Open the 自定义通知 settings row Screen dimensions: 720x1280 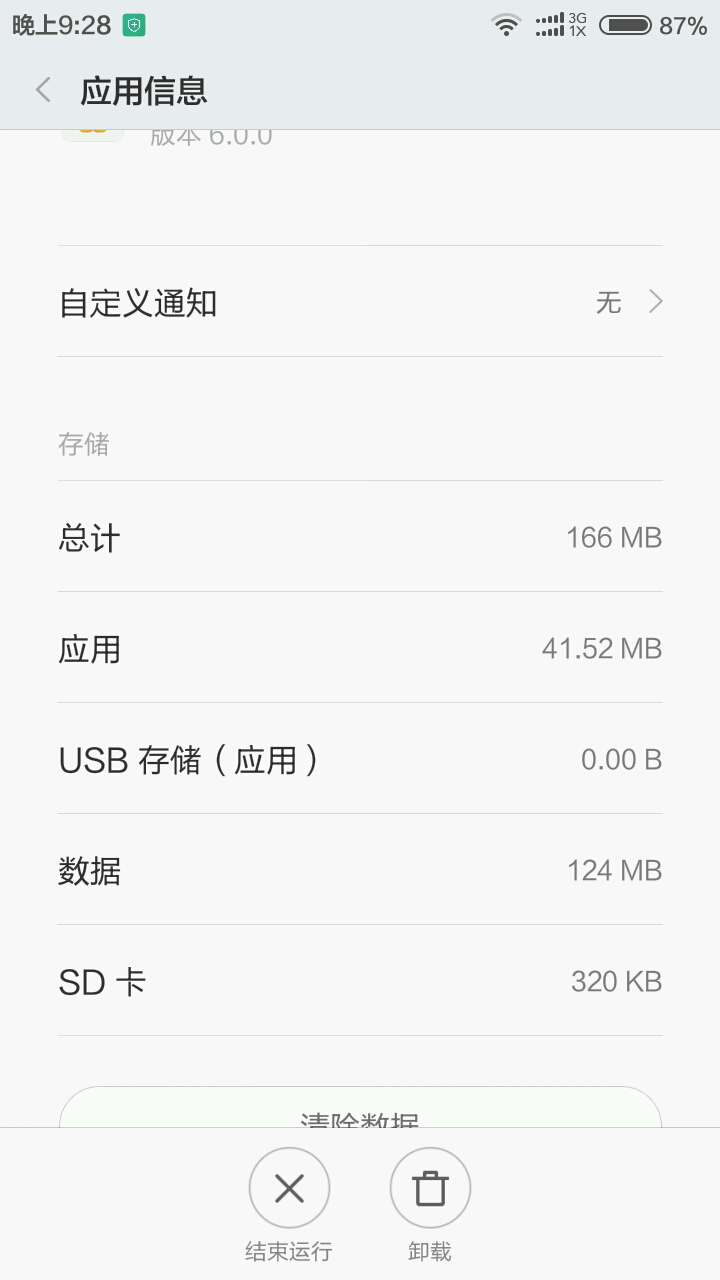360,302
